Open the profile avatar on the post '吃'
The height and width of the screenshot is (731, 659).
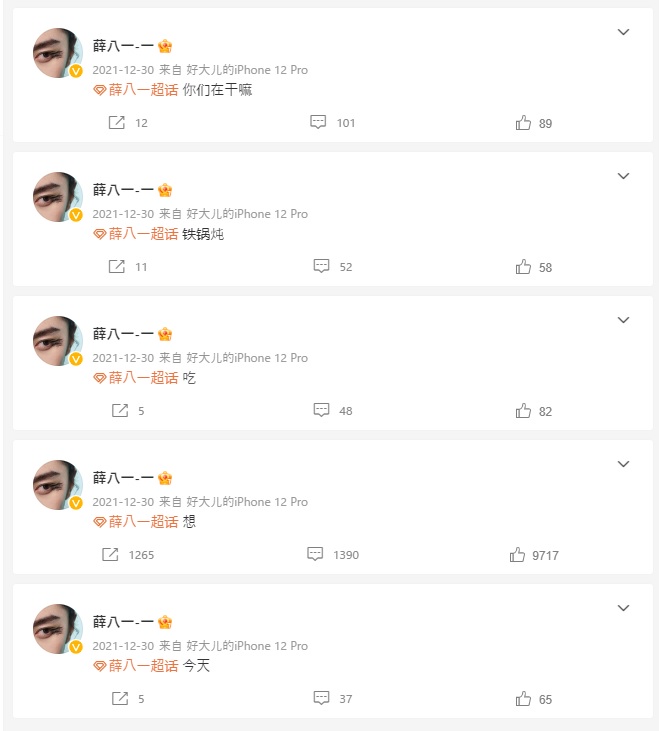coord(57,341)
